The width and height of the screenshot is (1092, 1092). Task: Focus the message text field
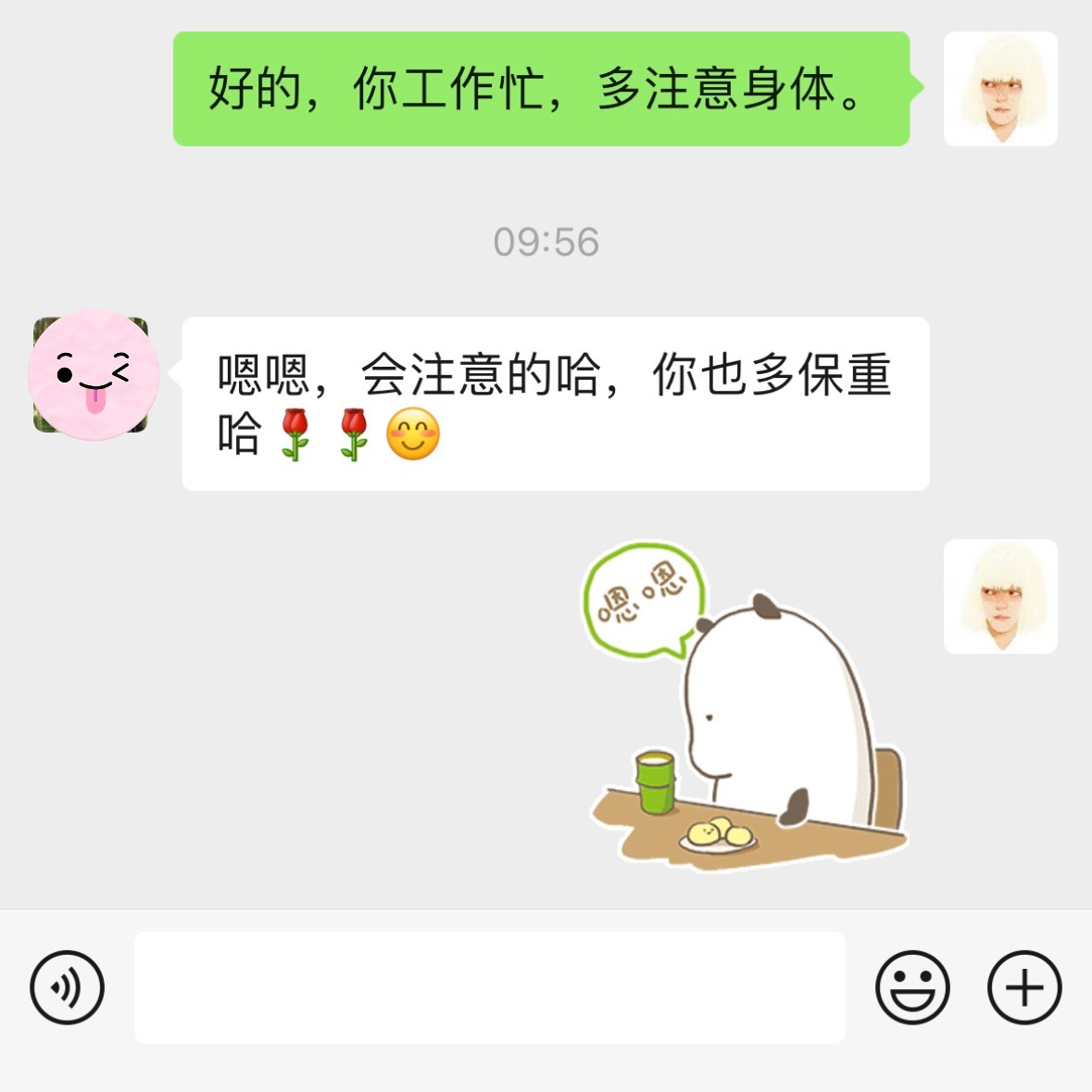(x=489, y=987)
